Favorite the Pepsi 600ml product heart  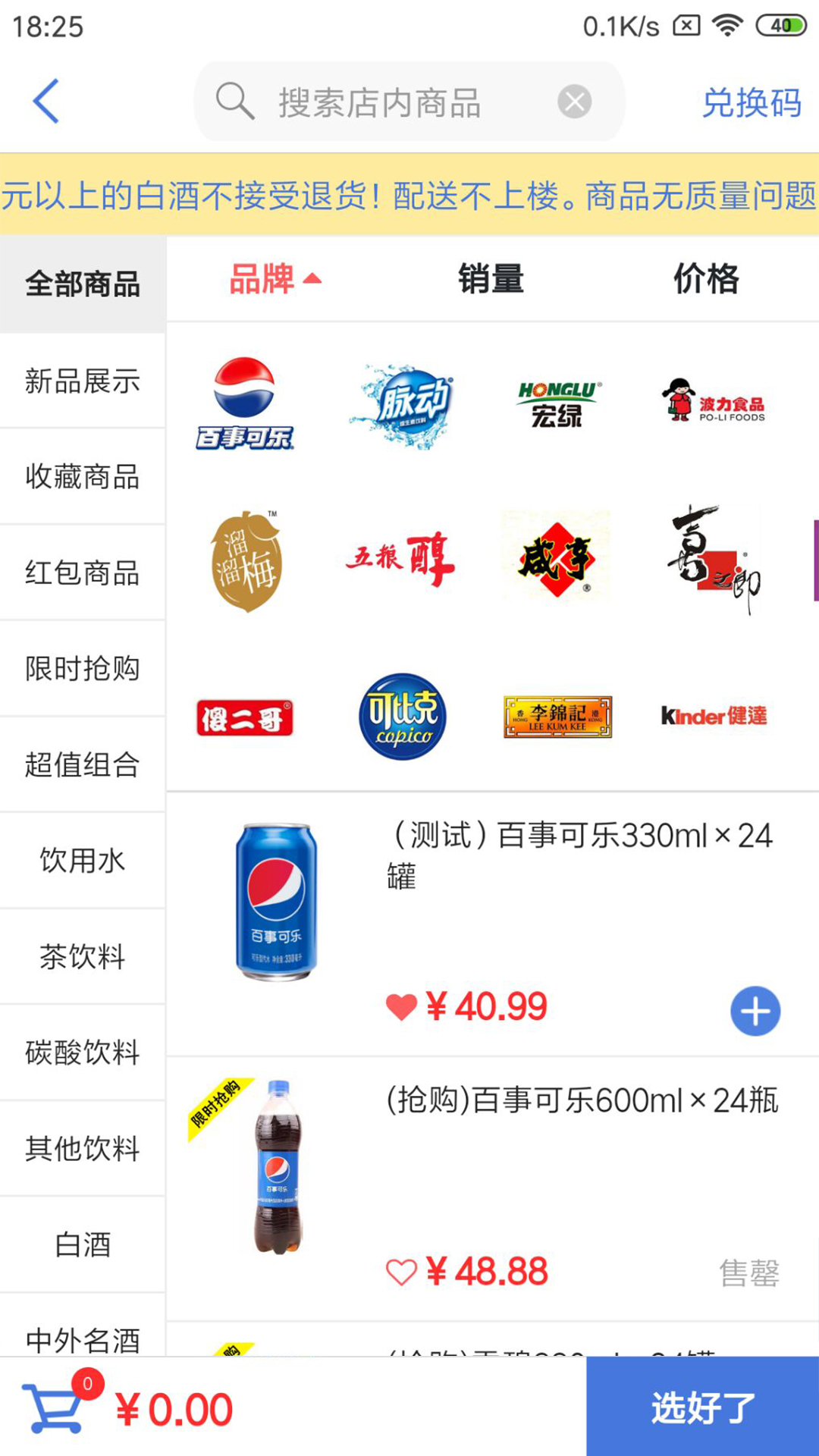pyautogui.click(x=400, y=1272)
